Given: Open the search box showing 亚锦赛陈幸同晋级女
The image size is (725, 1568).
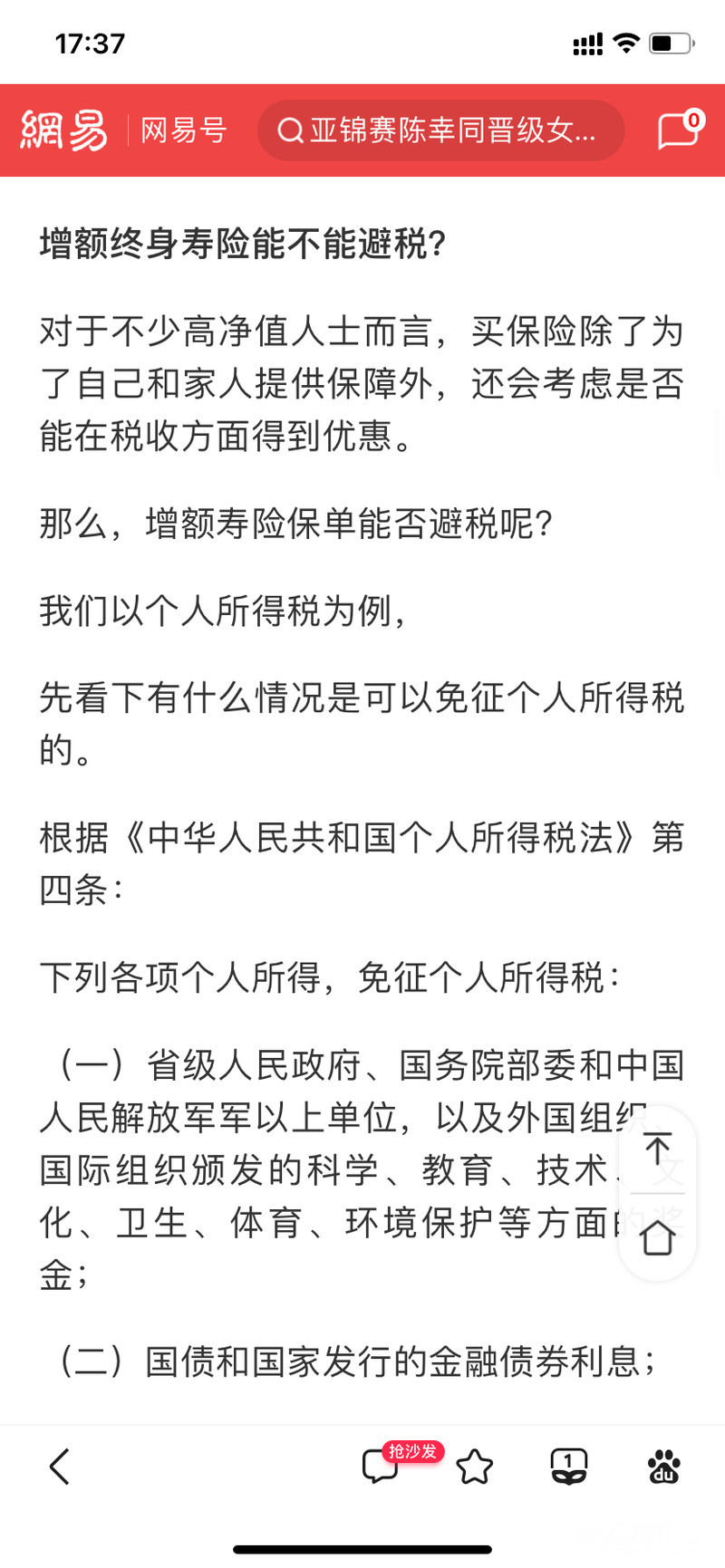Looking at the screenshot, I should 441,130.
